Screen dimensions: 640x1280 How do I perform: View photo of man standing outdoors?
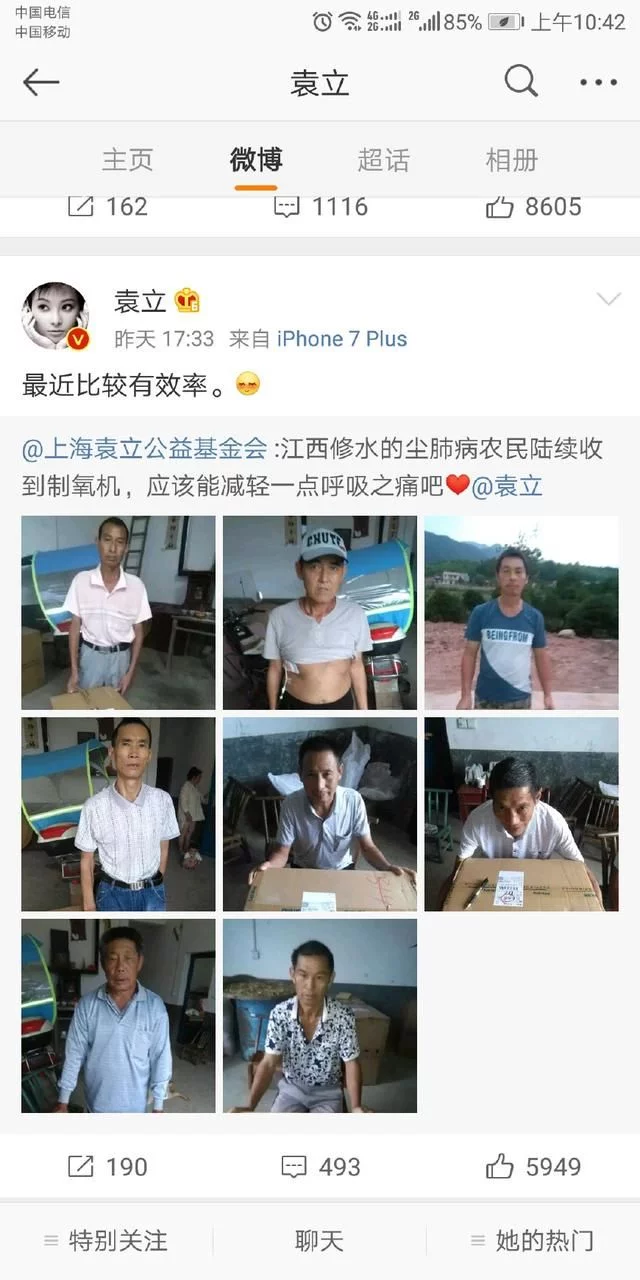[x=521, y=613]
